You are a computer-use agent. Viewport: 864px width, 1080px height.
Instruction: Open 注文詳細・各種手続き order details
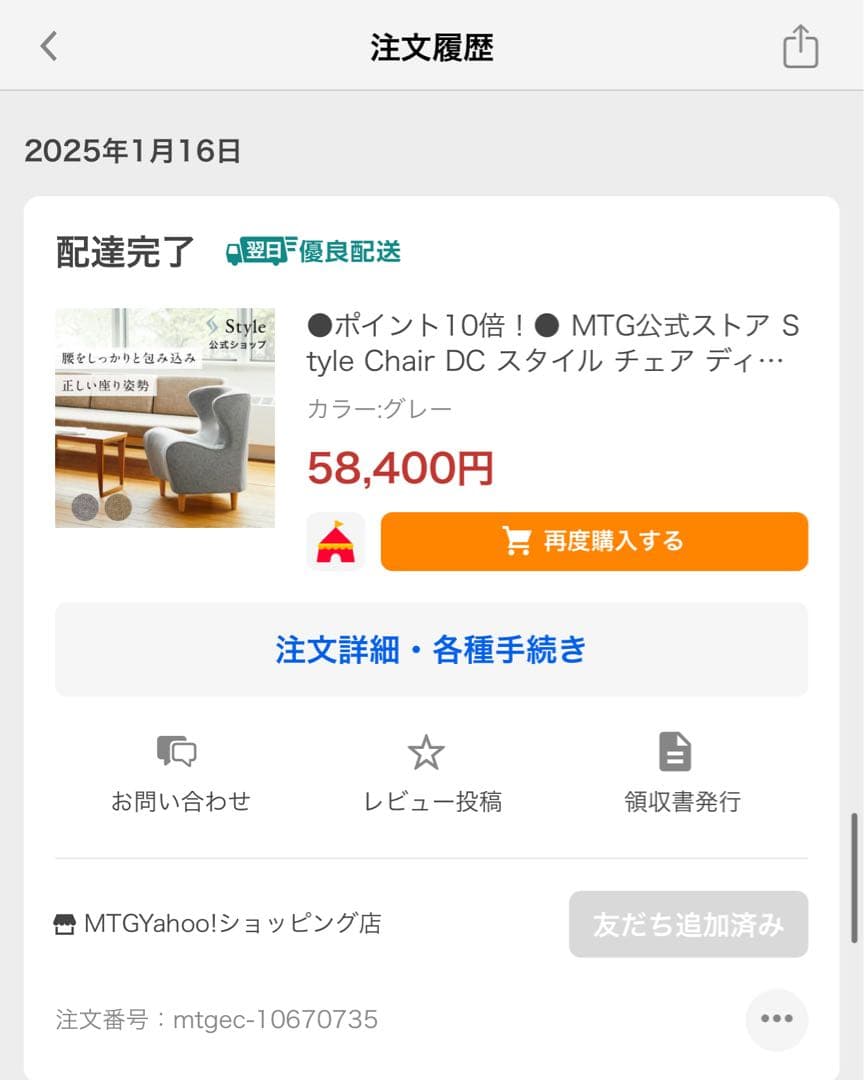pyautogui.click(x=431, y=649)
